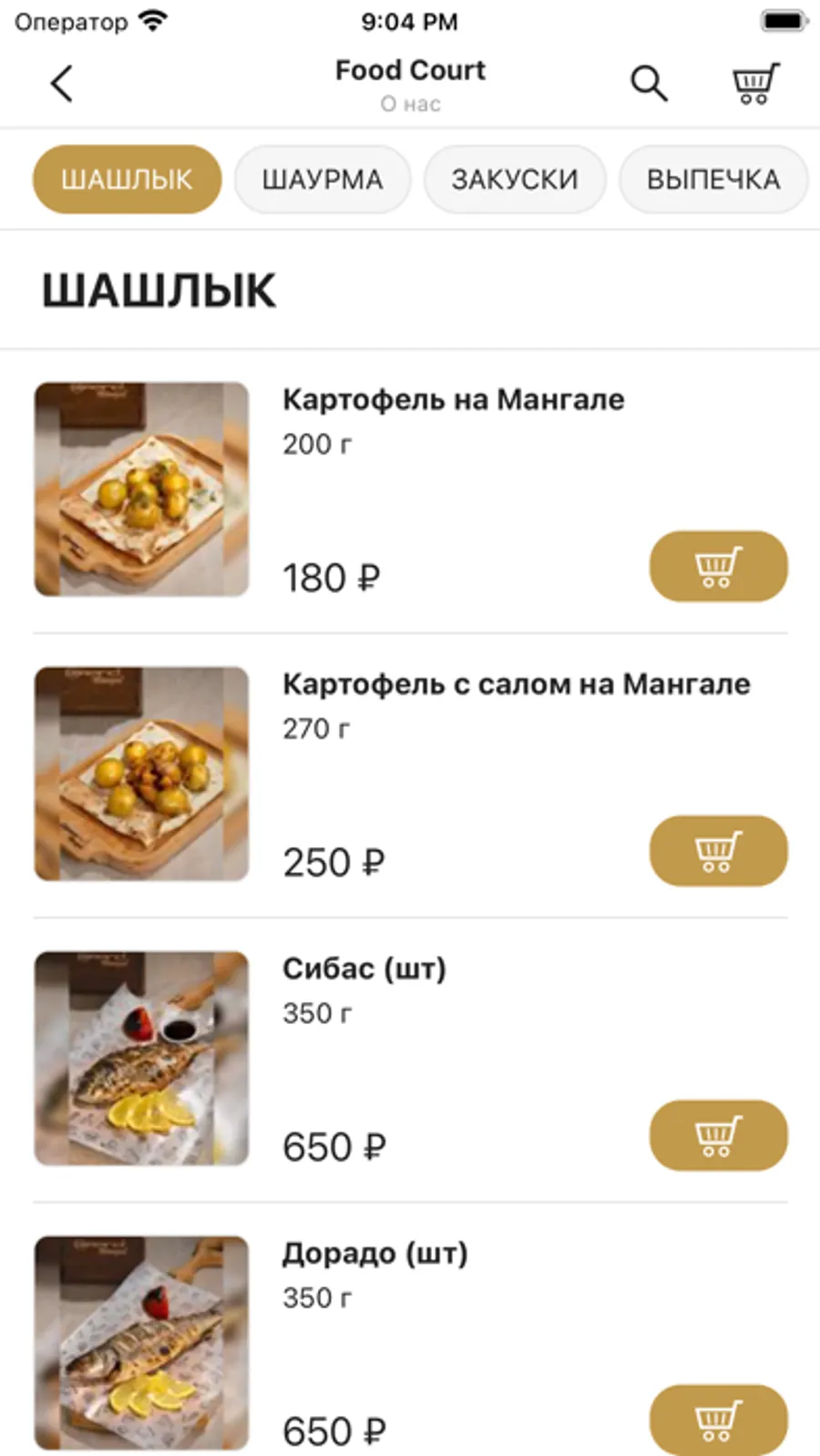
Task: Open the shopping cart in header
Action: point(755,84)
